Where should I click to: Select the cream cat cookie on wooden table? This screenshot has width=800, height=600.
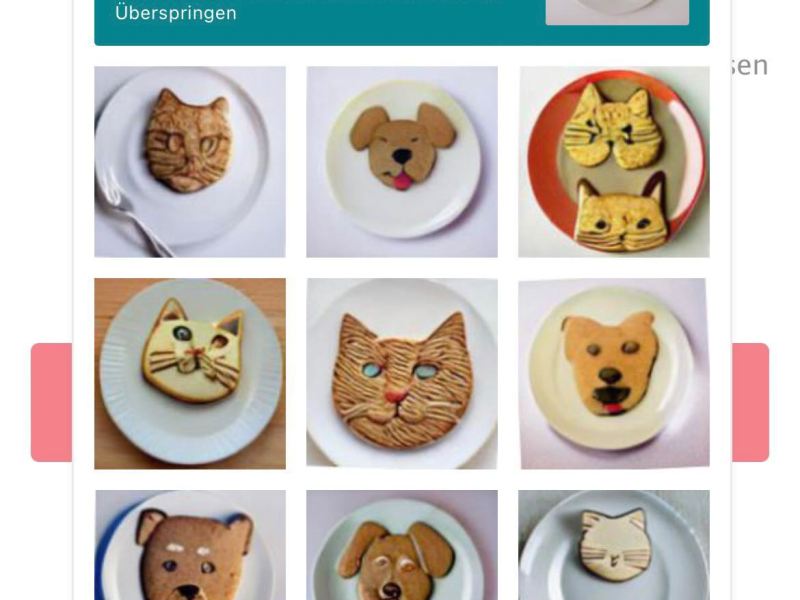190,373
